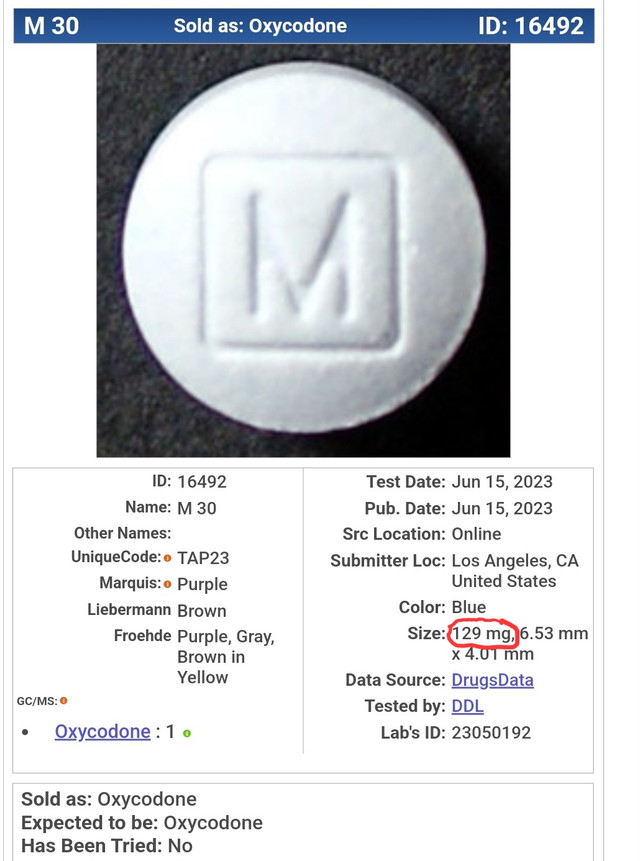640x861 pixels.
Task: Tap the info dot beside GC/MS
Action: tap(64, 701)
